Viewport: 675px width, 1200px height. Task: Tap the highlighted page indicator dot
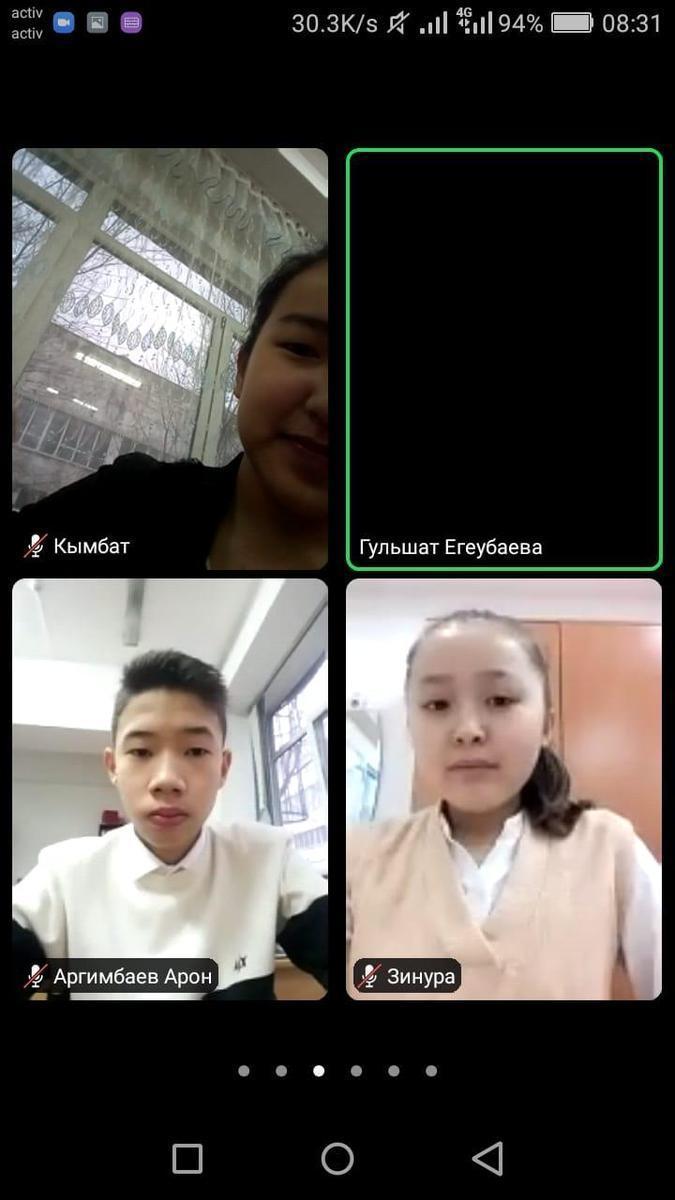pos(319,1071)
